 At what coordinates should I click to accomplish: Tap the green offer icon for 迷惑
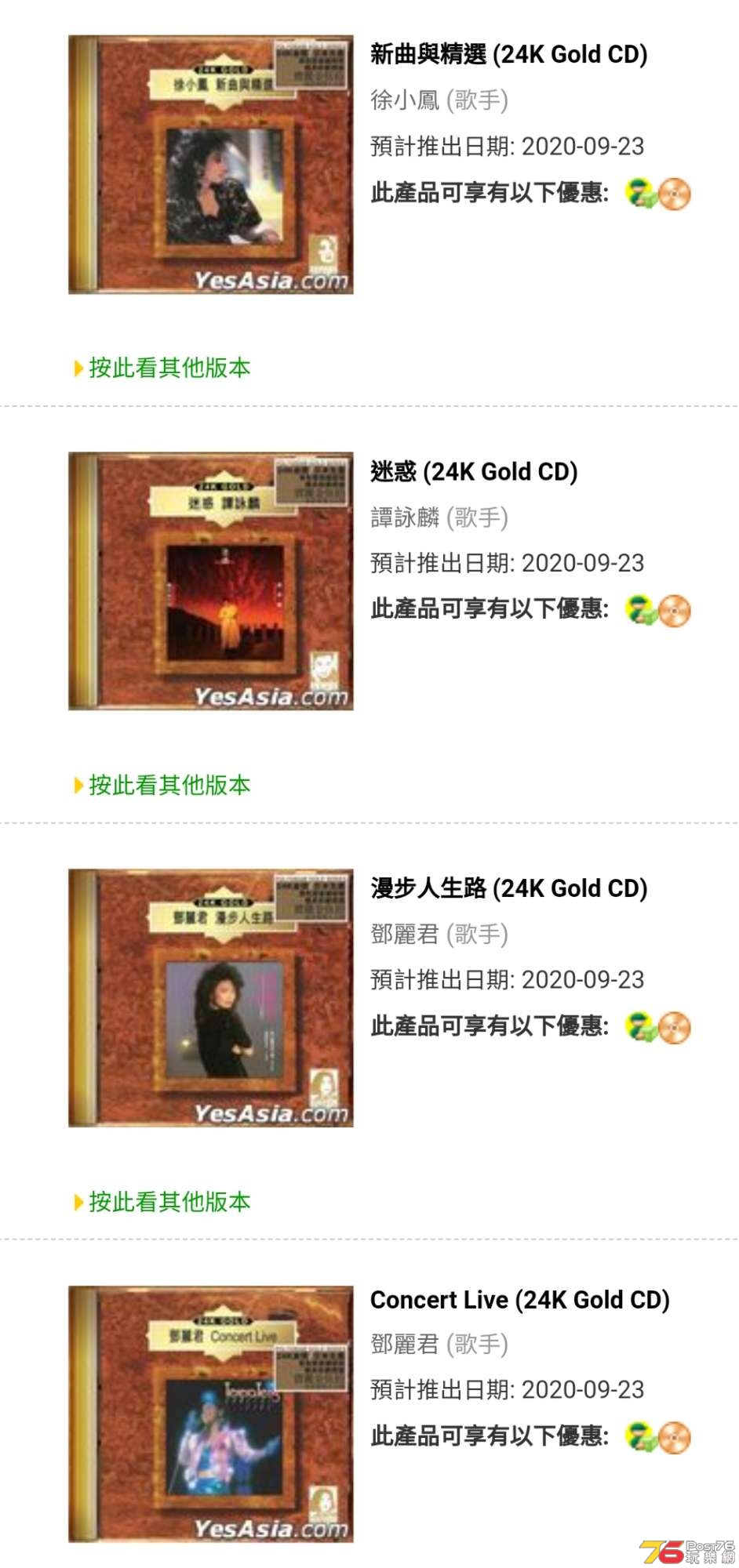pyautogui.click(x=639, y=610)
